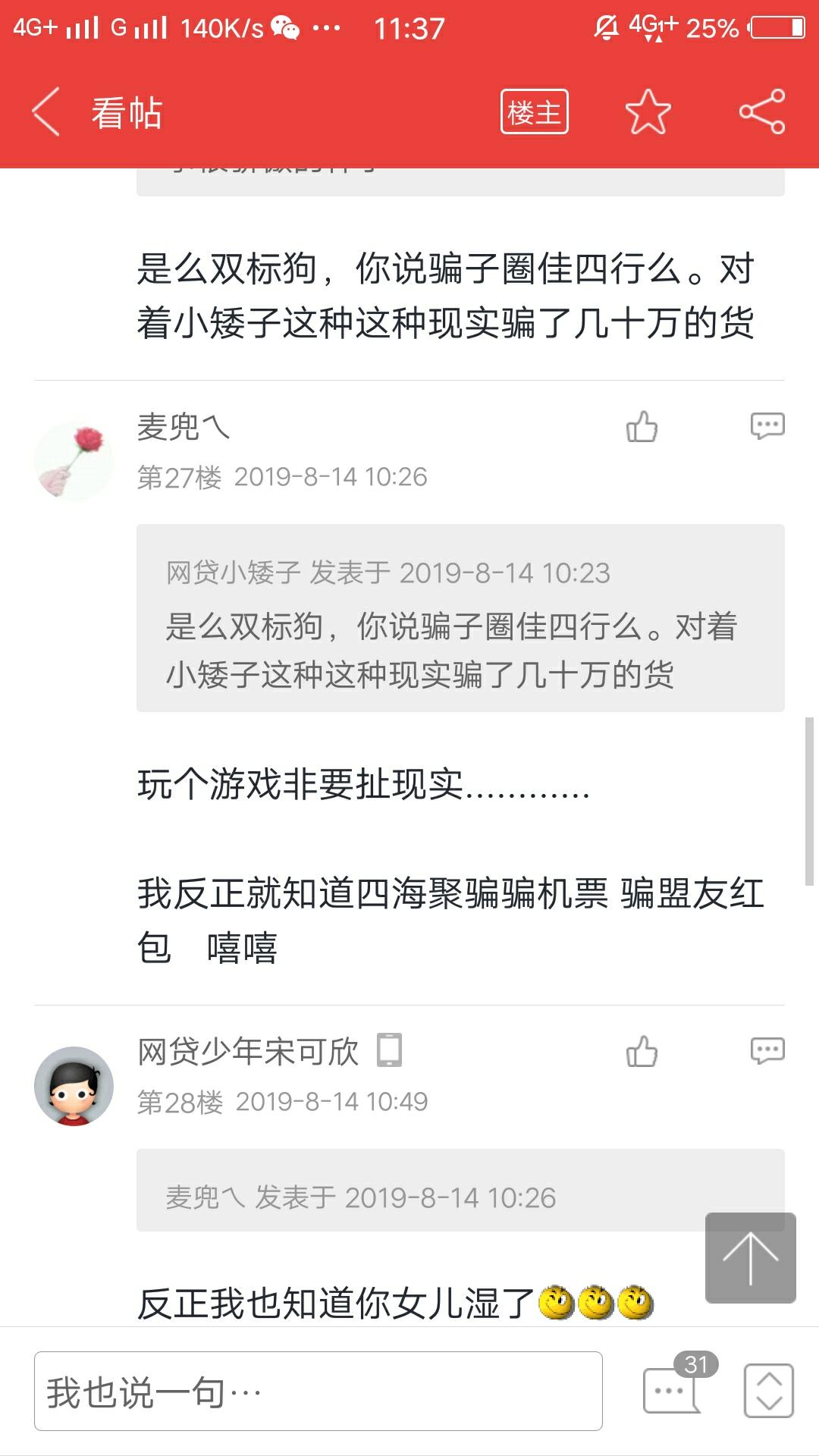Open 网贷少年宋可欣's username on floor 28
This screenshot has width=819, height=1456.
point(248,1052)
